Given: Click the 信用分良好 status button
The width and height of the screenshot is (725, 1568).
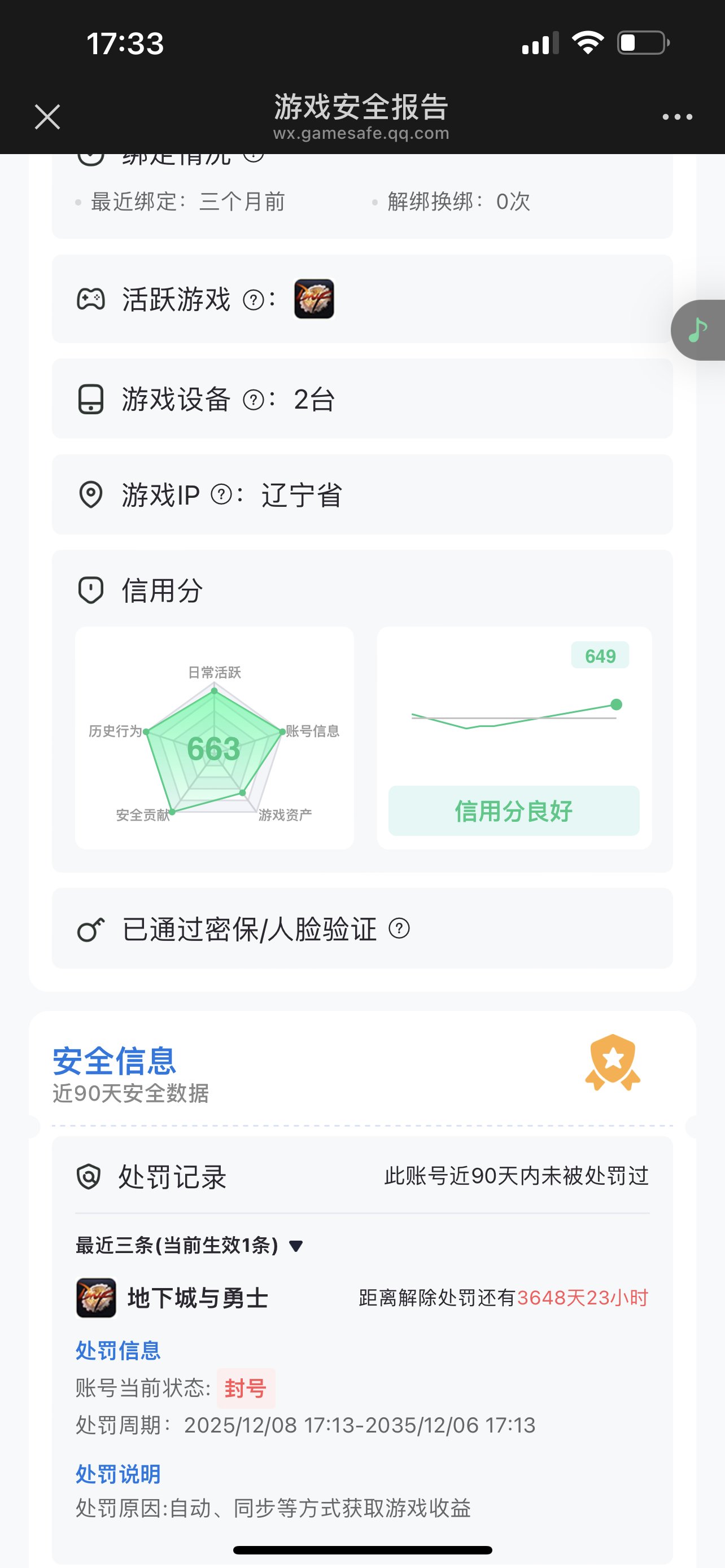Looking at the screenshot, I should point(513,812).
